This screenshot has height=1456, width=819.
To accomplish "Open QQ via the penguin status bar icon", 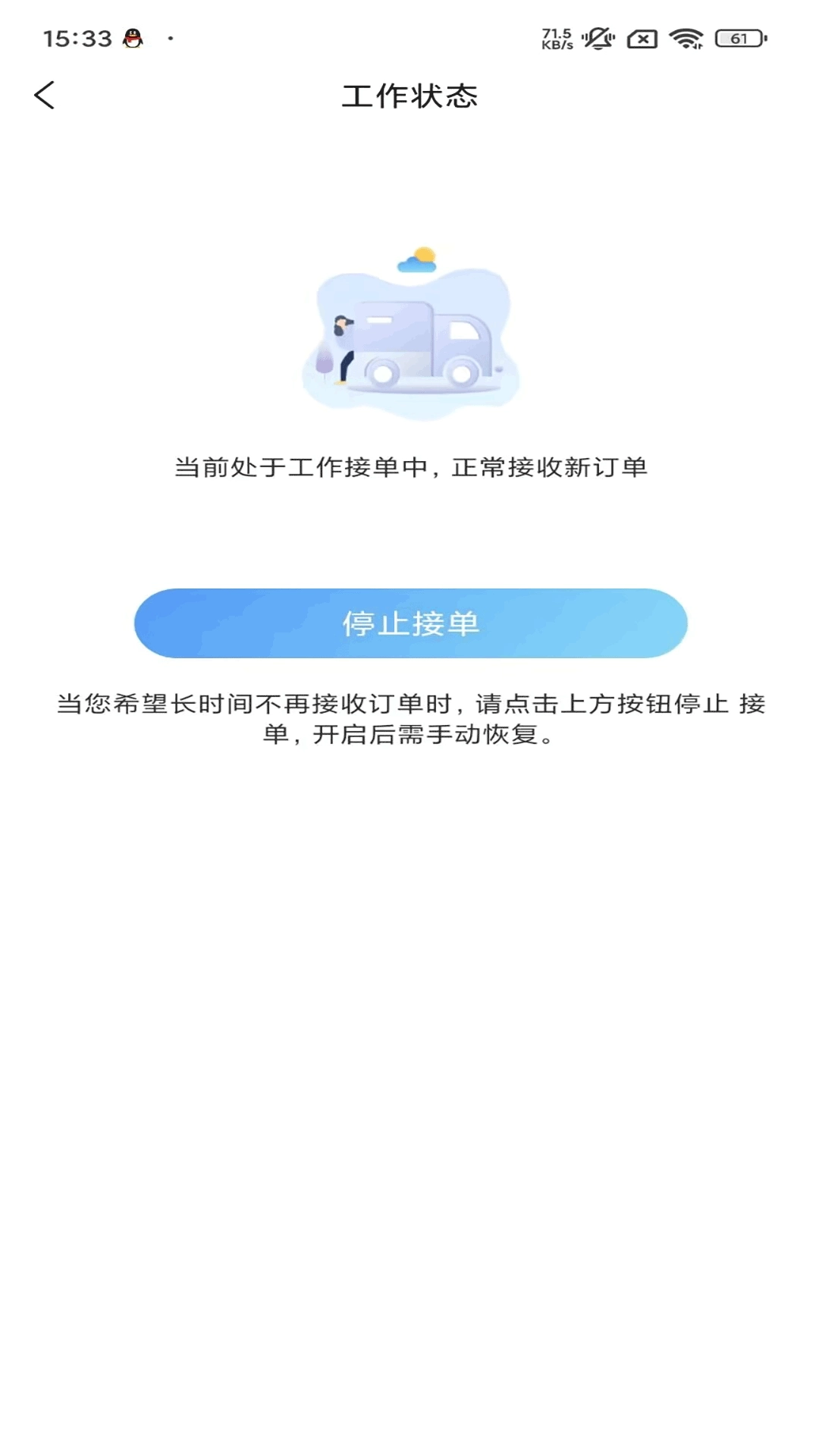I will 133,37.
